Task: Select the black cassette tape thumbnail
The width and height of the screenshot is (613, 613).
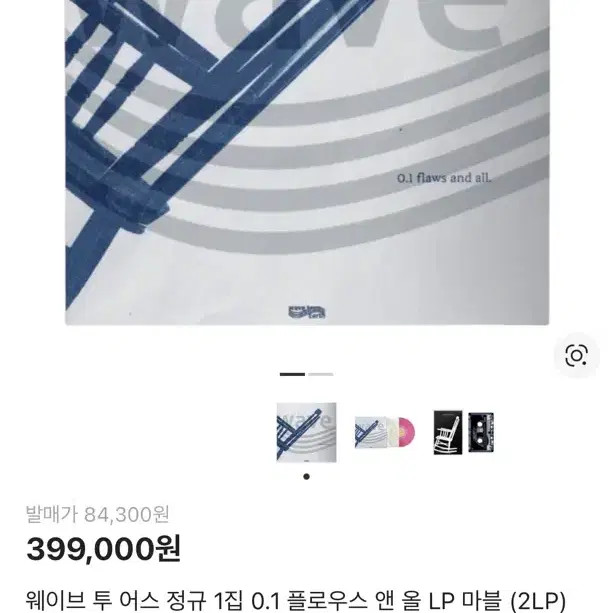Action: point(464,432)
